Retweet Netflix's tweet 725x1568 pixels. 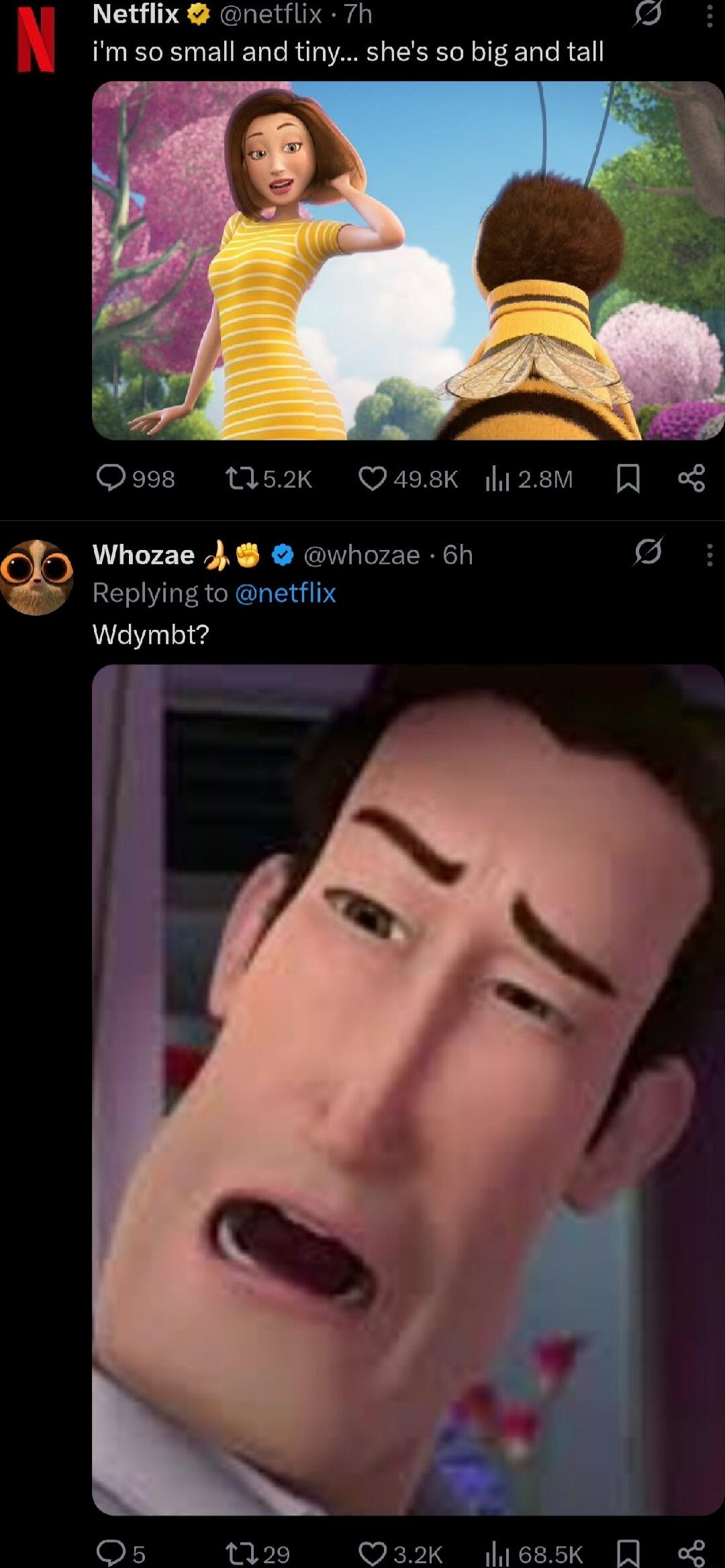click(x=238, y=478)
